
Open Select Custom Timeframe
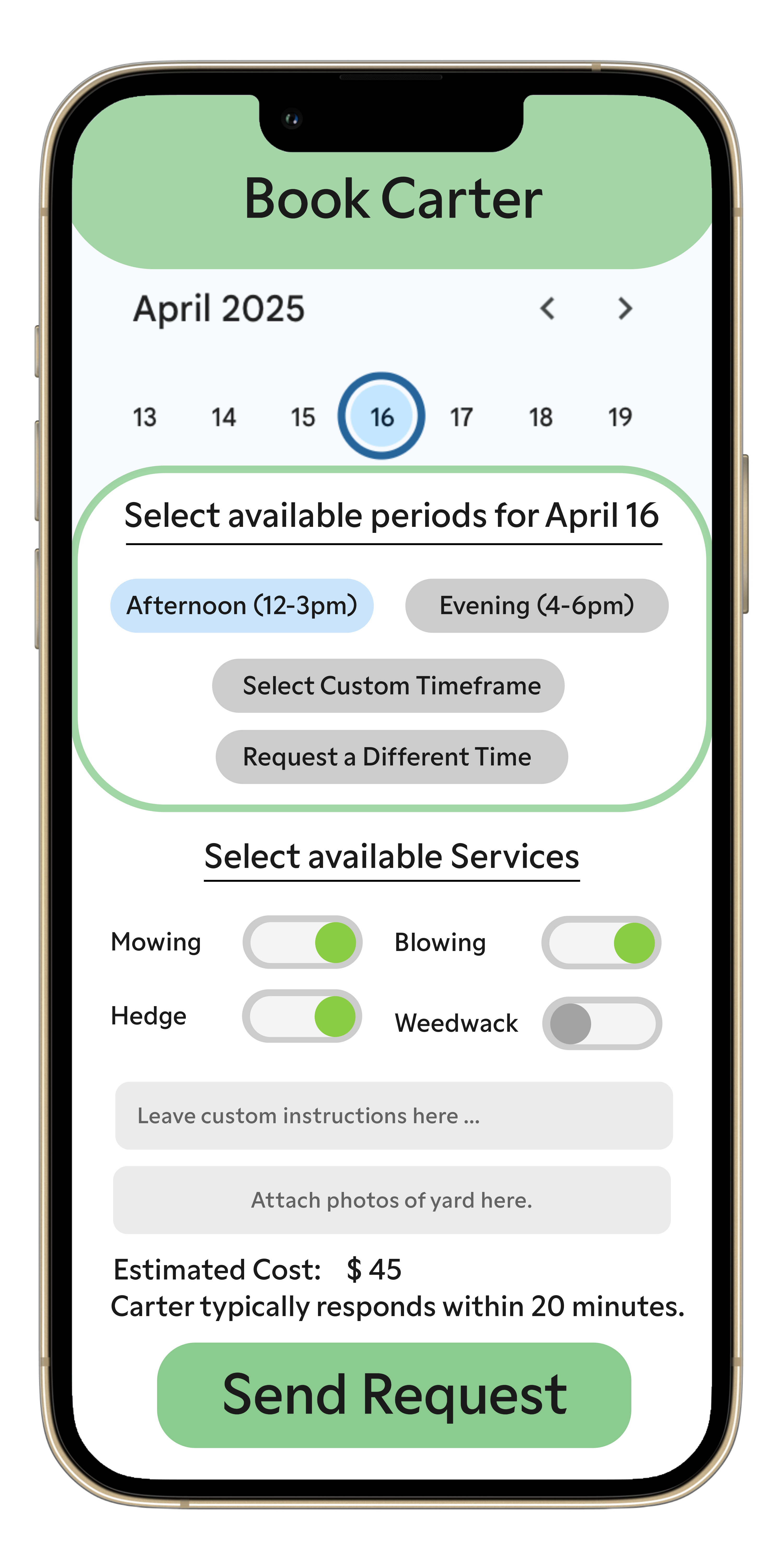388,686
